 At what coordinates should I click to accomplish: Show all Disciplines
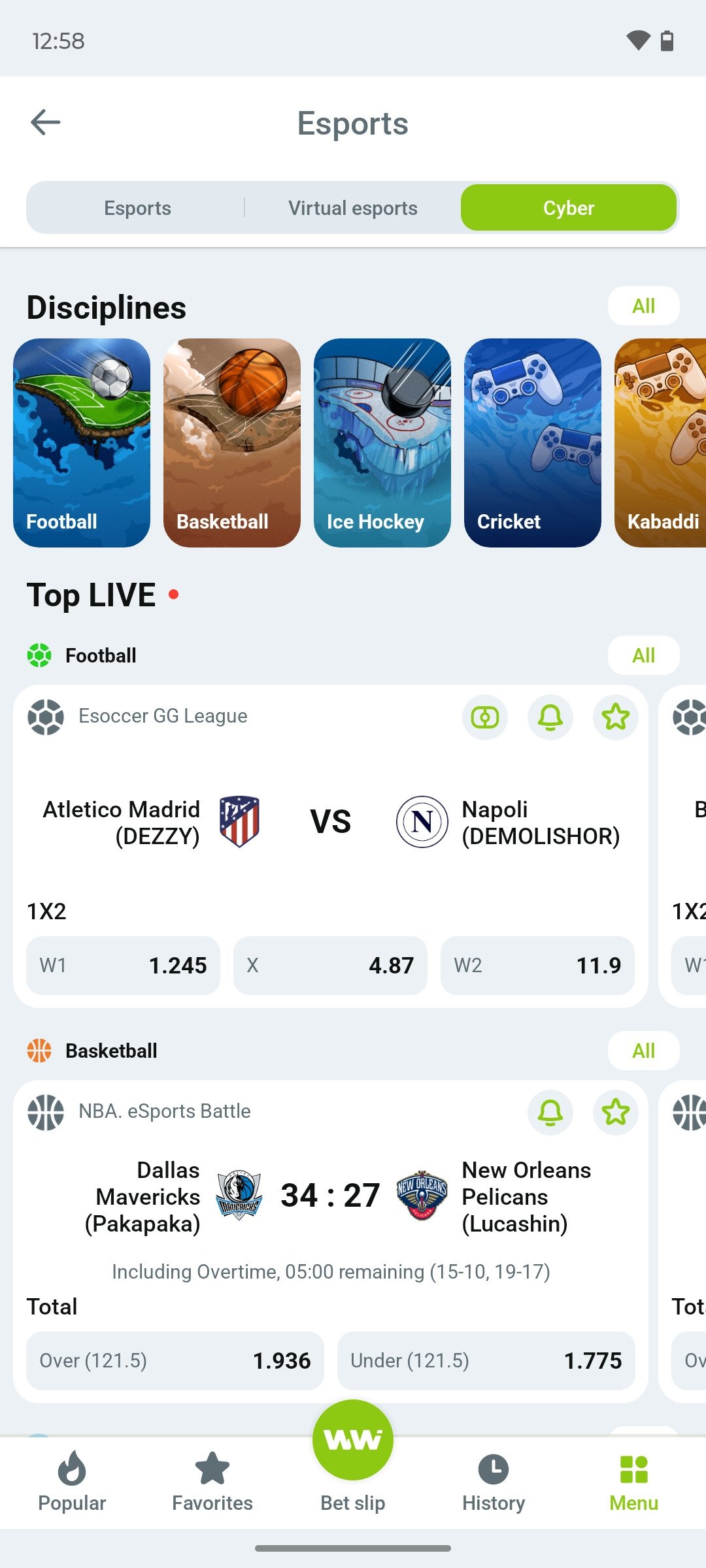point(643,306)
